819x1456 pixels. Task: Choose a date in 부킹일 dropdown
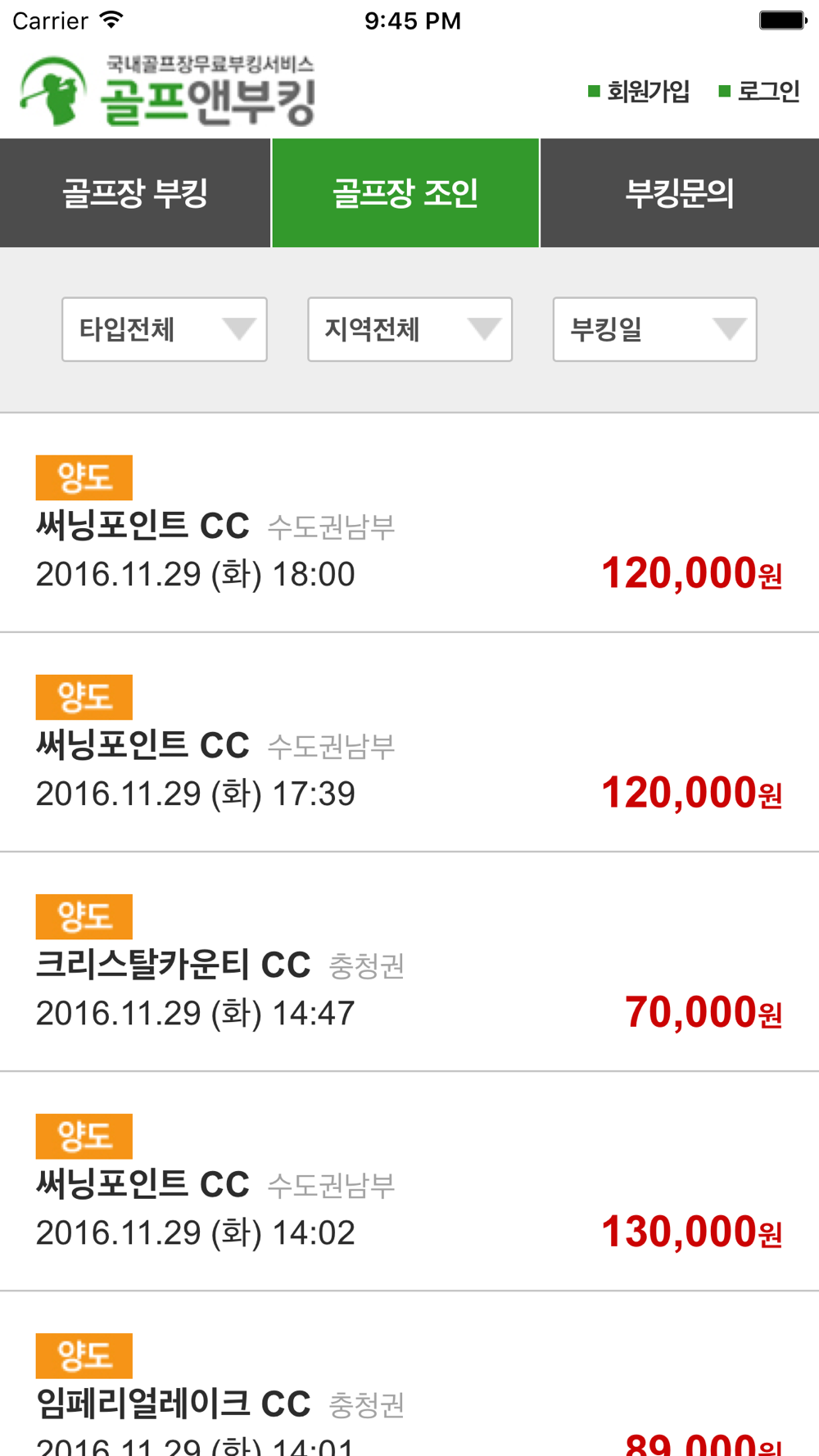point(654,329)
